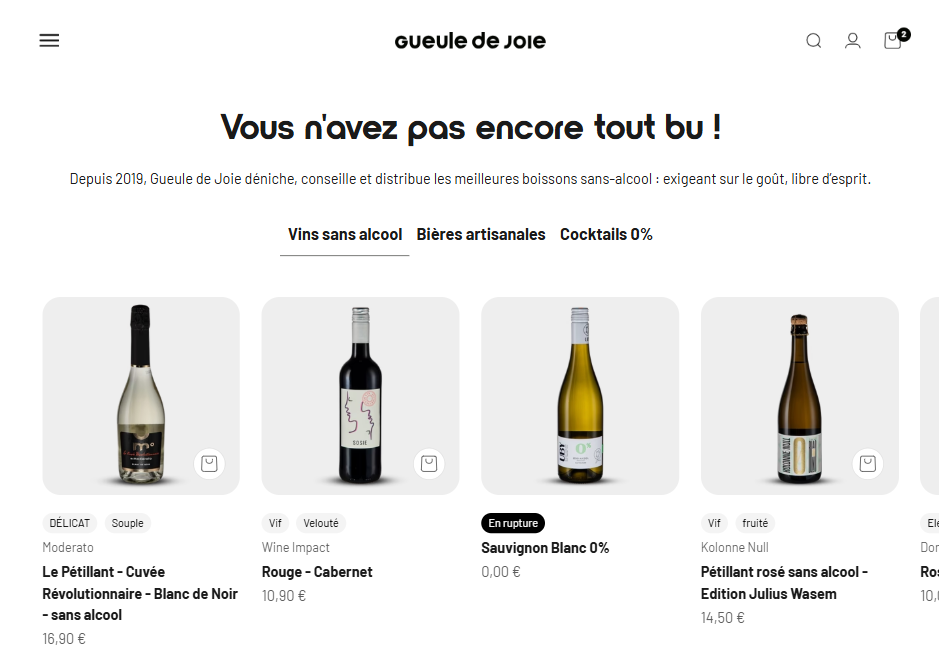View the Sauvignon Blanc 0% product image
The height and width of the screenshot is (657, 939).
(580, 395)
